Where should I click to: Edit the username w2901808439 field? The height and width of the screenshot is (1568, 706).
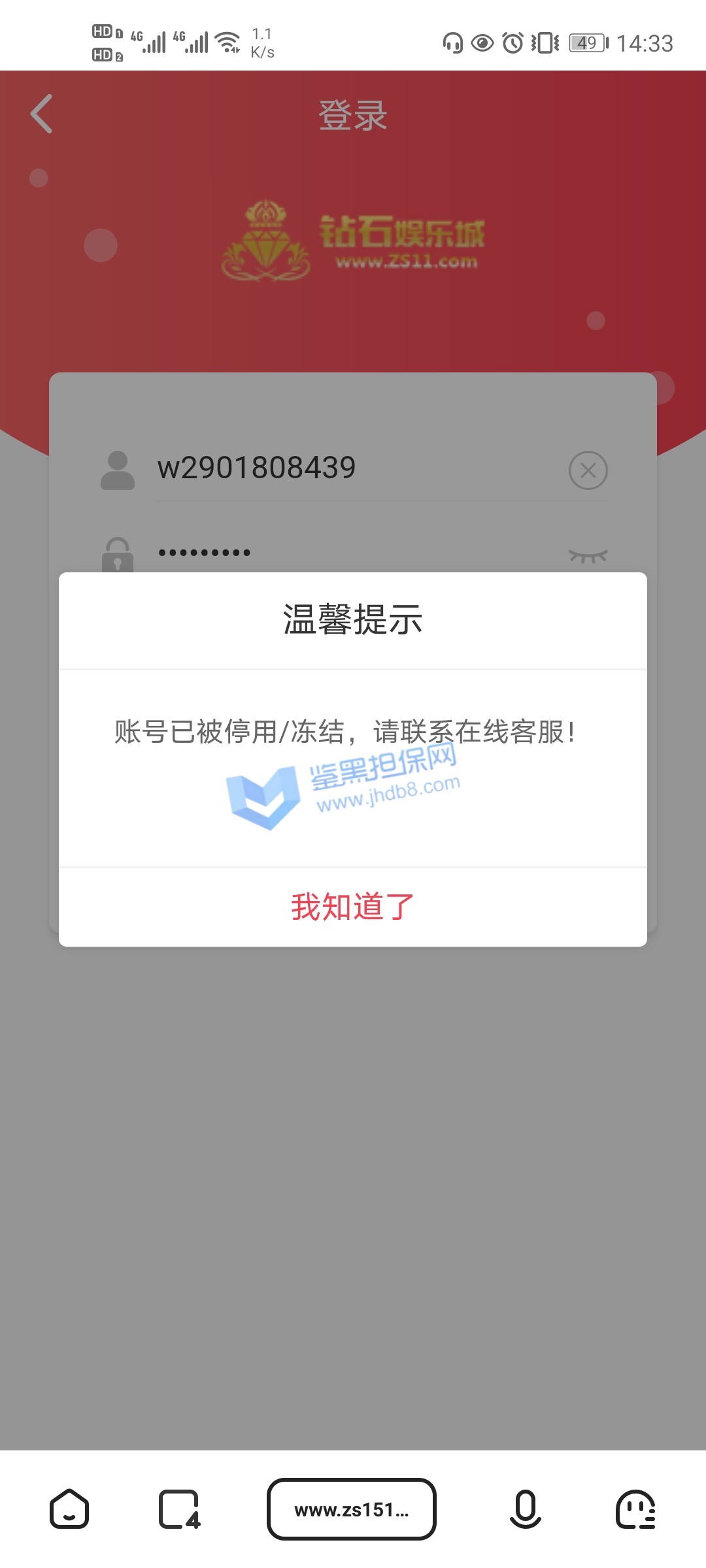click(353, 468)
